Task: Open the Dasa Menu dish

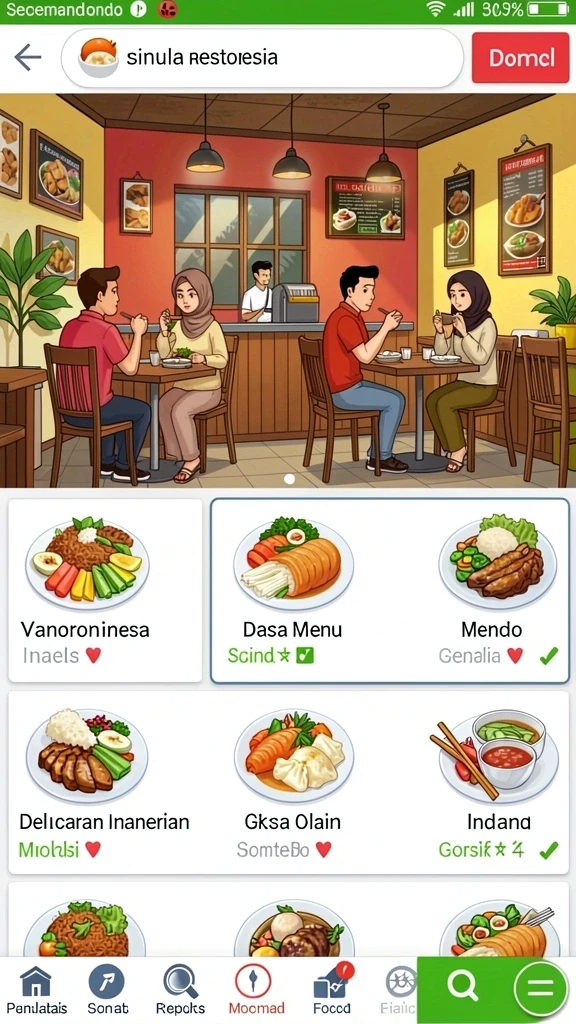Action: (x=293, y=590)
